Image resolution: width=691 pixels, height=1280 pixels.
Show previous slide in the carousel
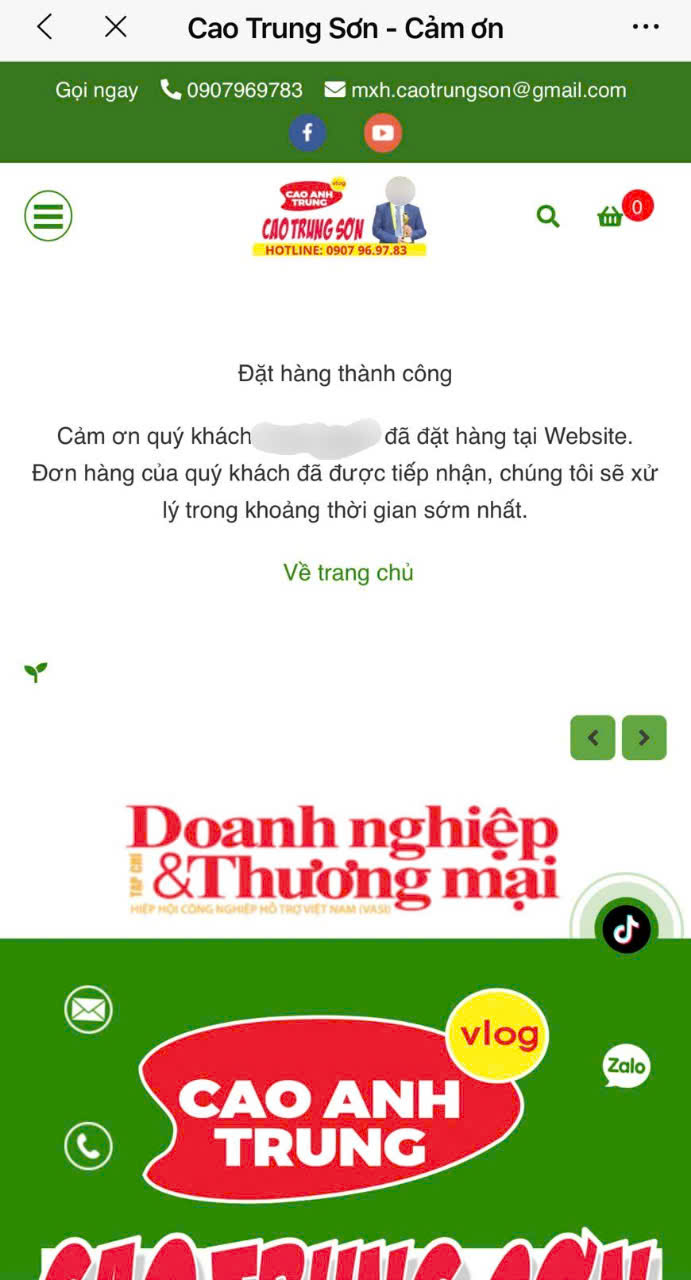[x=593, y=738]
